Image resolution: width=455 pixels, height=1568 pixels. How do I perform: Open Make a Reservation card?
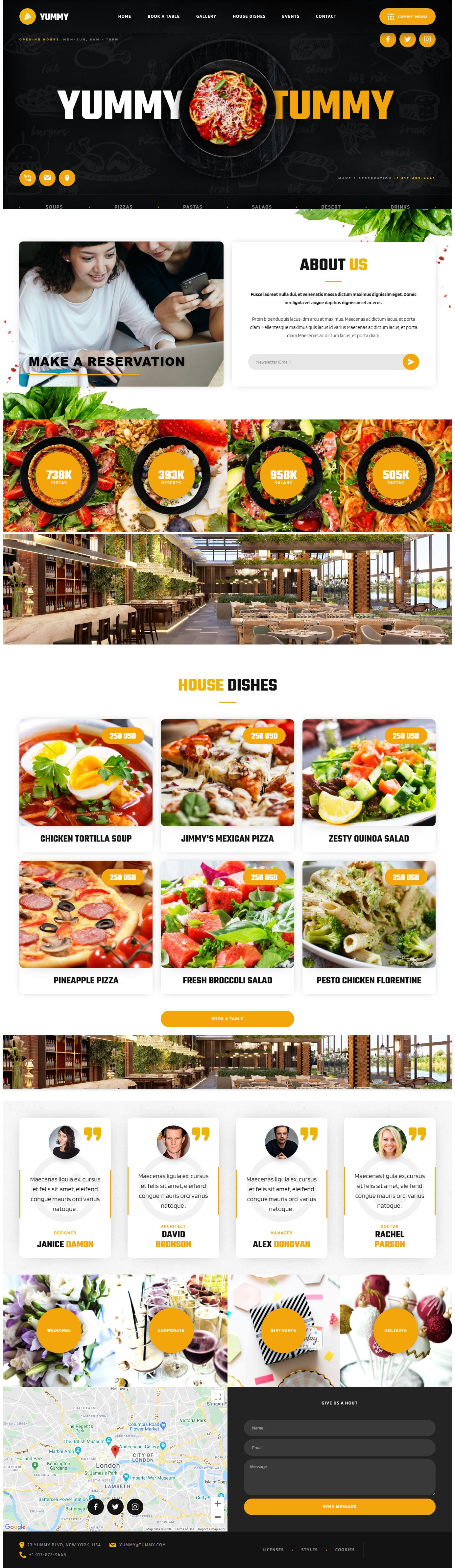tap(121, 314)
